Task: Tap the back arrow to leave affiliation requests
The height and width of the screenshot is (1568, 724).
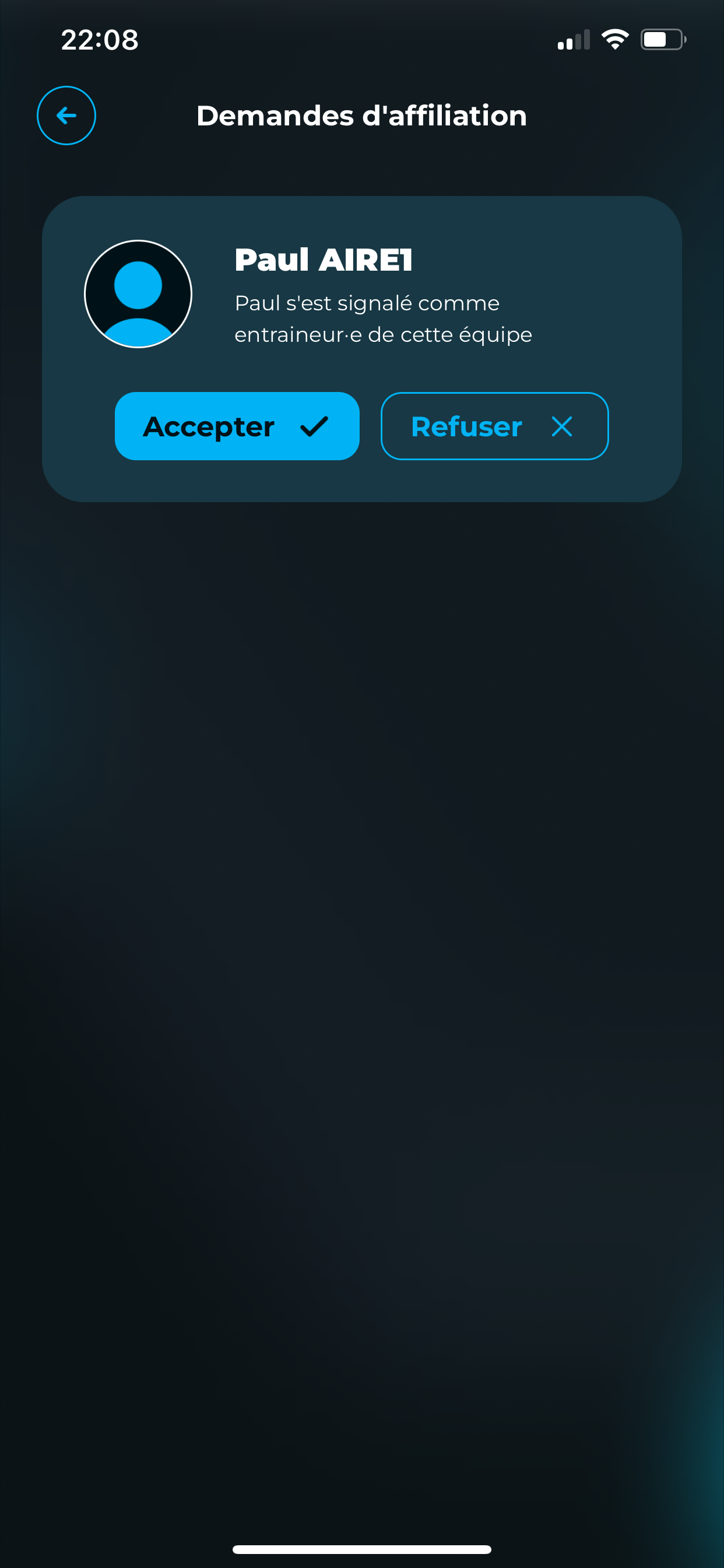Action: [x=66, y=115]
